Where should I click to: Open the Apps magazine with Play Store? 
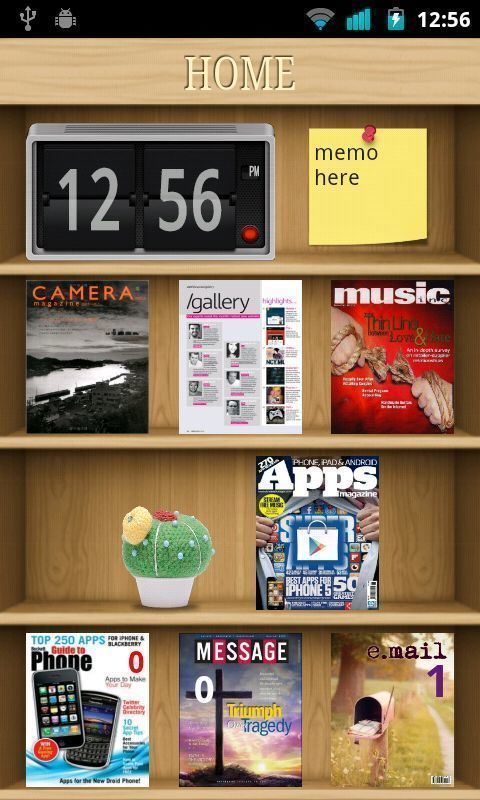point(317,533)
